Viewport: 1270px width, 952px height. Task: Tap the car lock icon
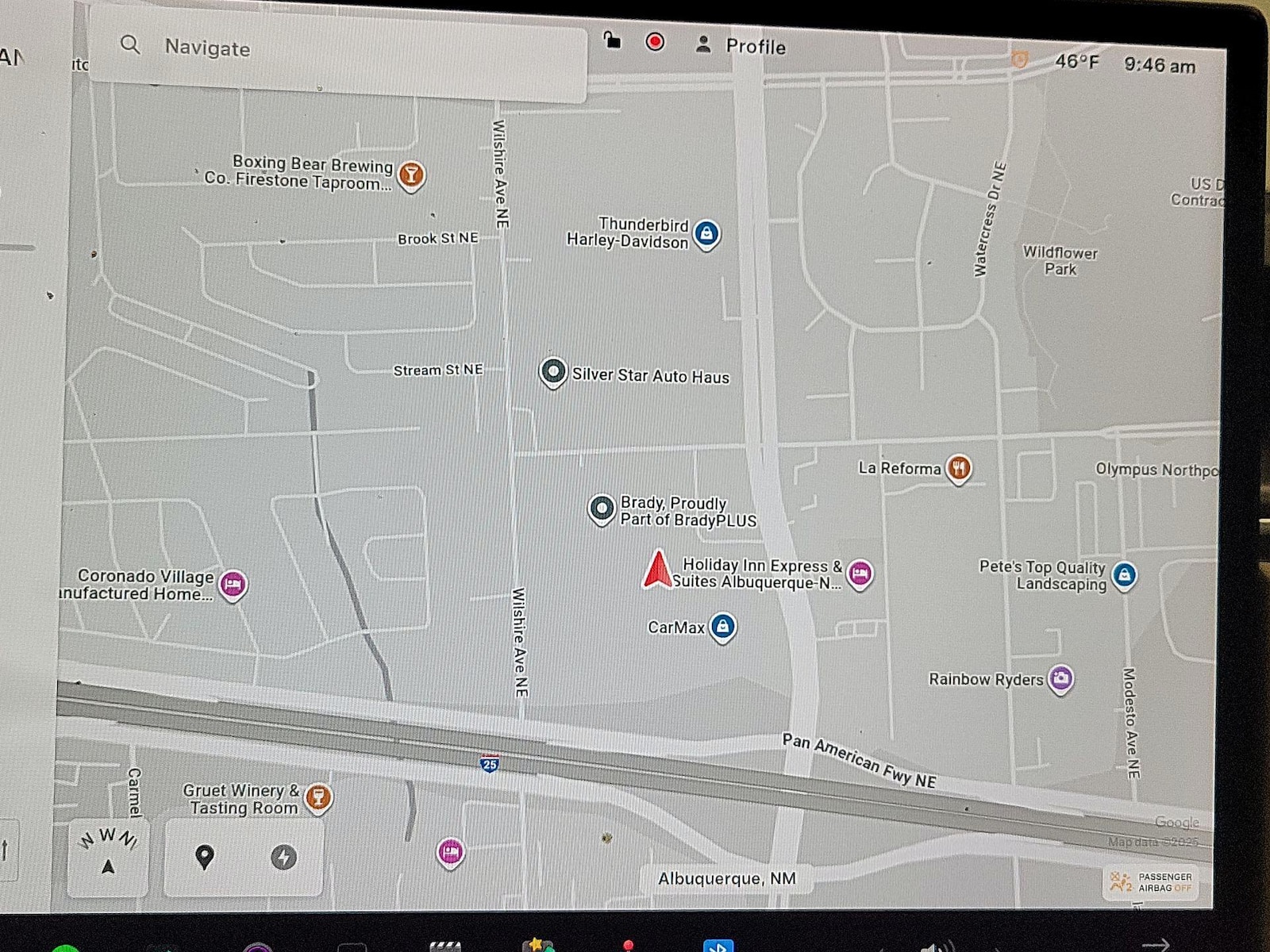[611, 40]
